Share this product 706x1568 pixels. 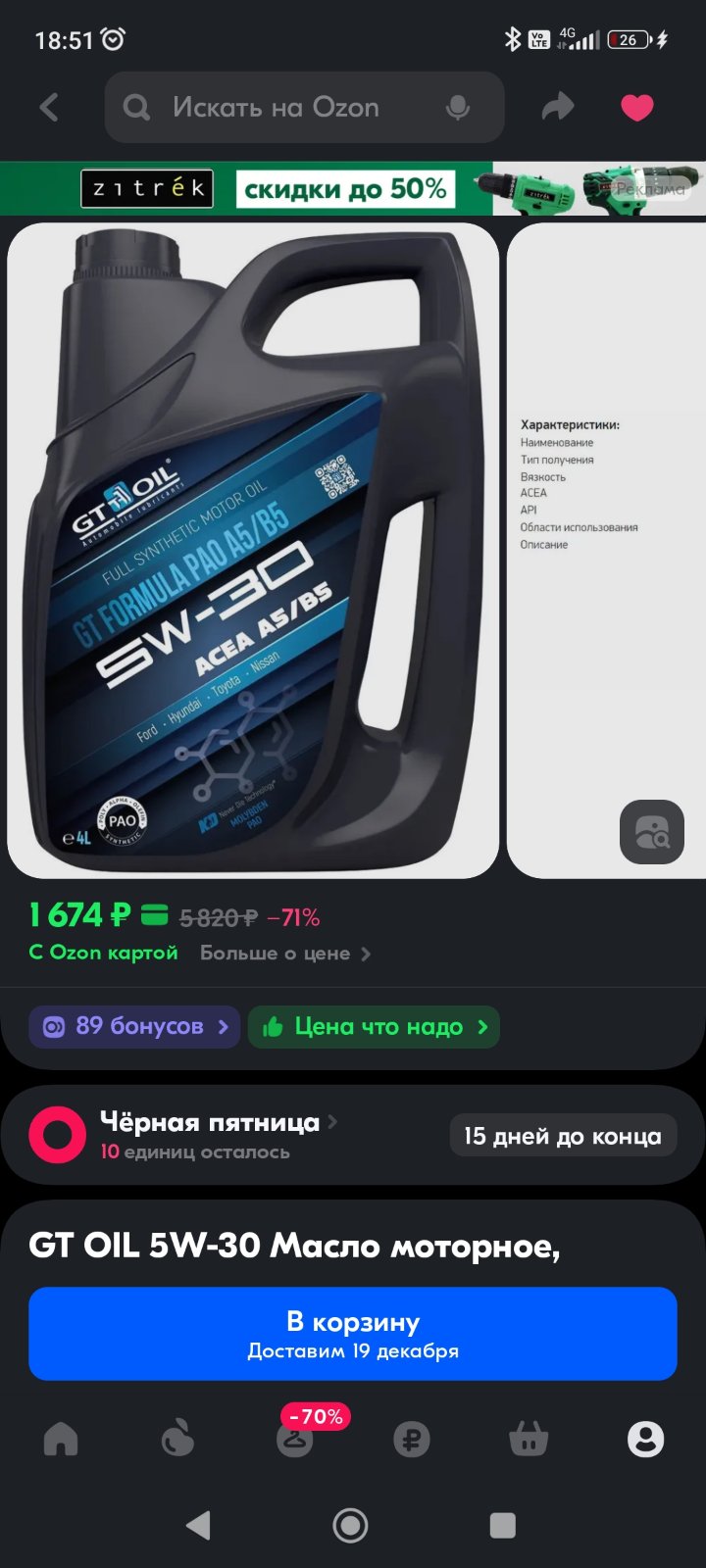[x=558, y=107]
